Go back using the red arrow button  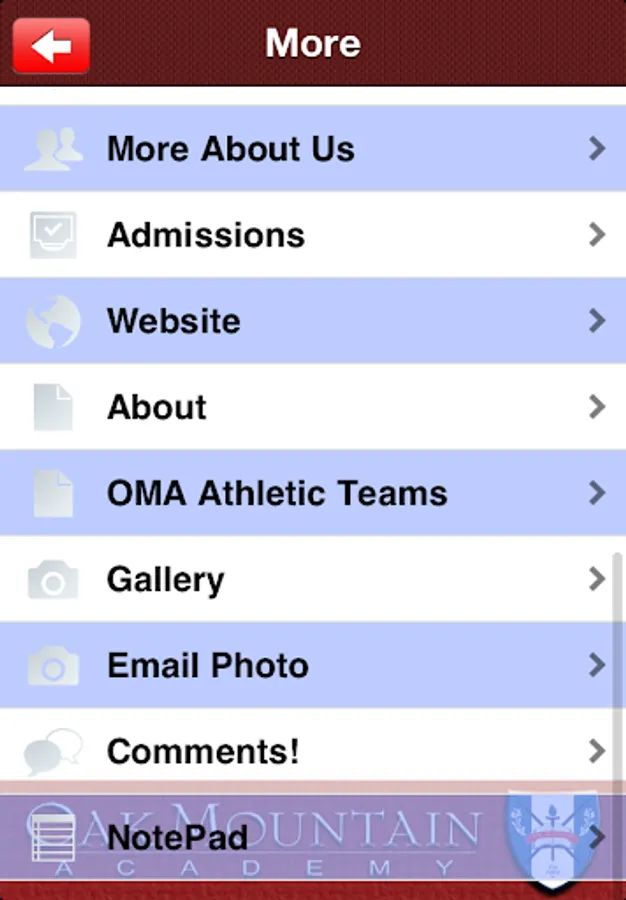click(x=51, y=45)
